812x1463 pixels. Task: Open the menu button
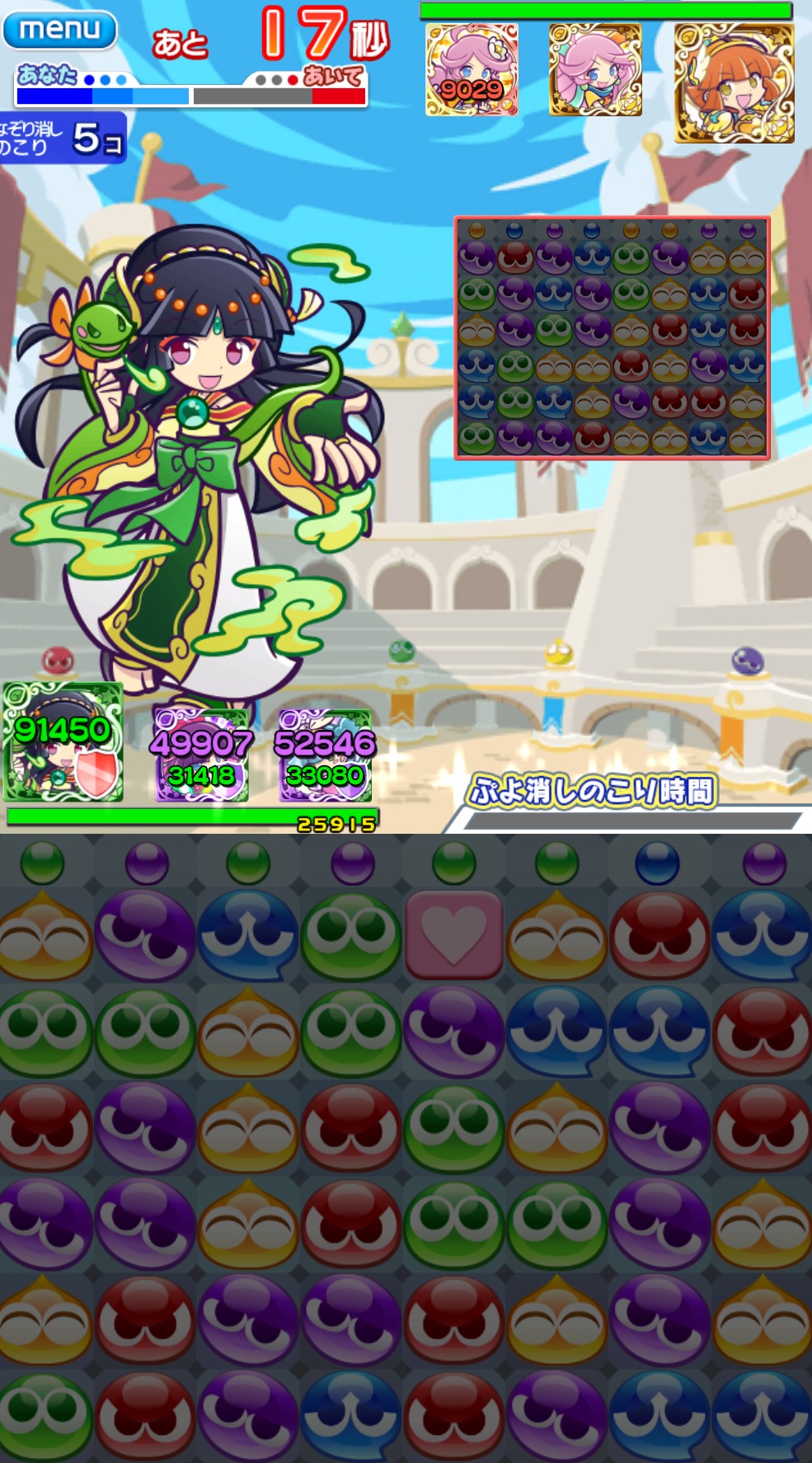pyautogui.click(x=59, y=30)
